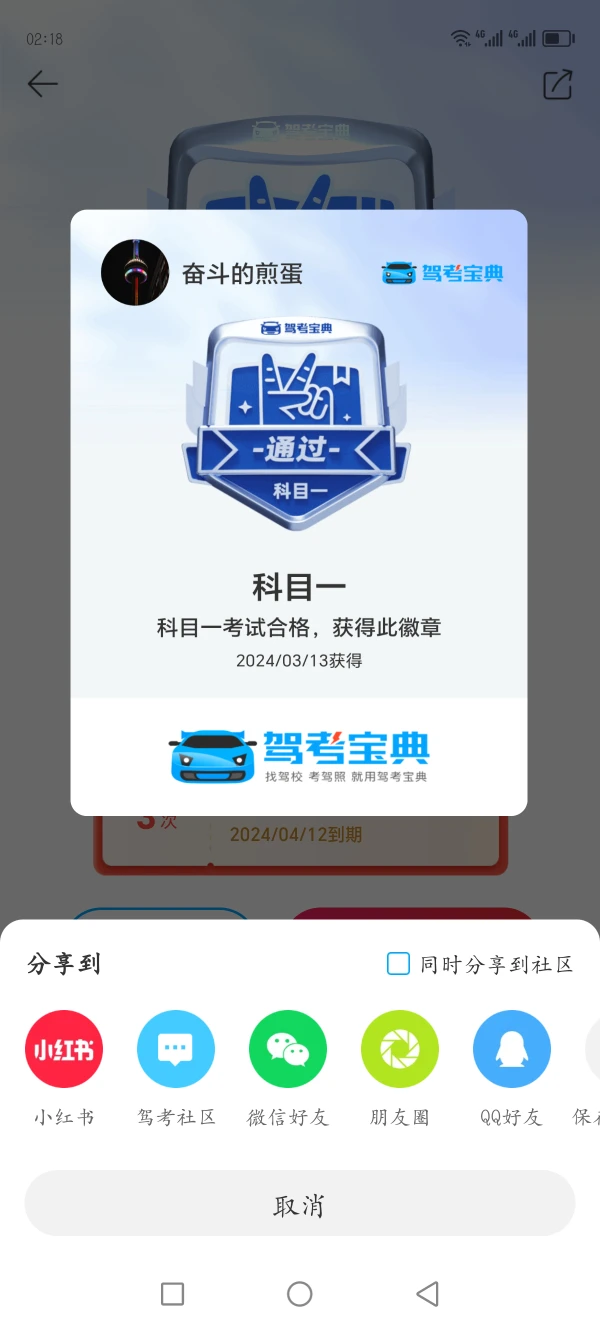This screenshot has width=600, height=1326.
Task: Tap the system home button
Action: pos(300,1294)
